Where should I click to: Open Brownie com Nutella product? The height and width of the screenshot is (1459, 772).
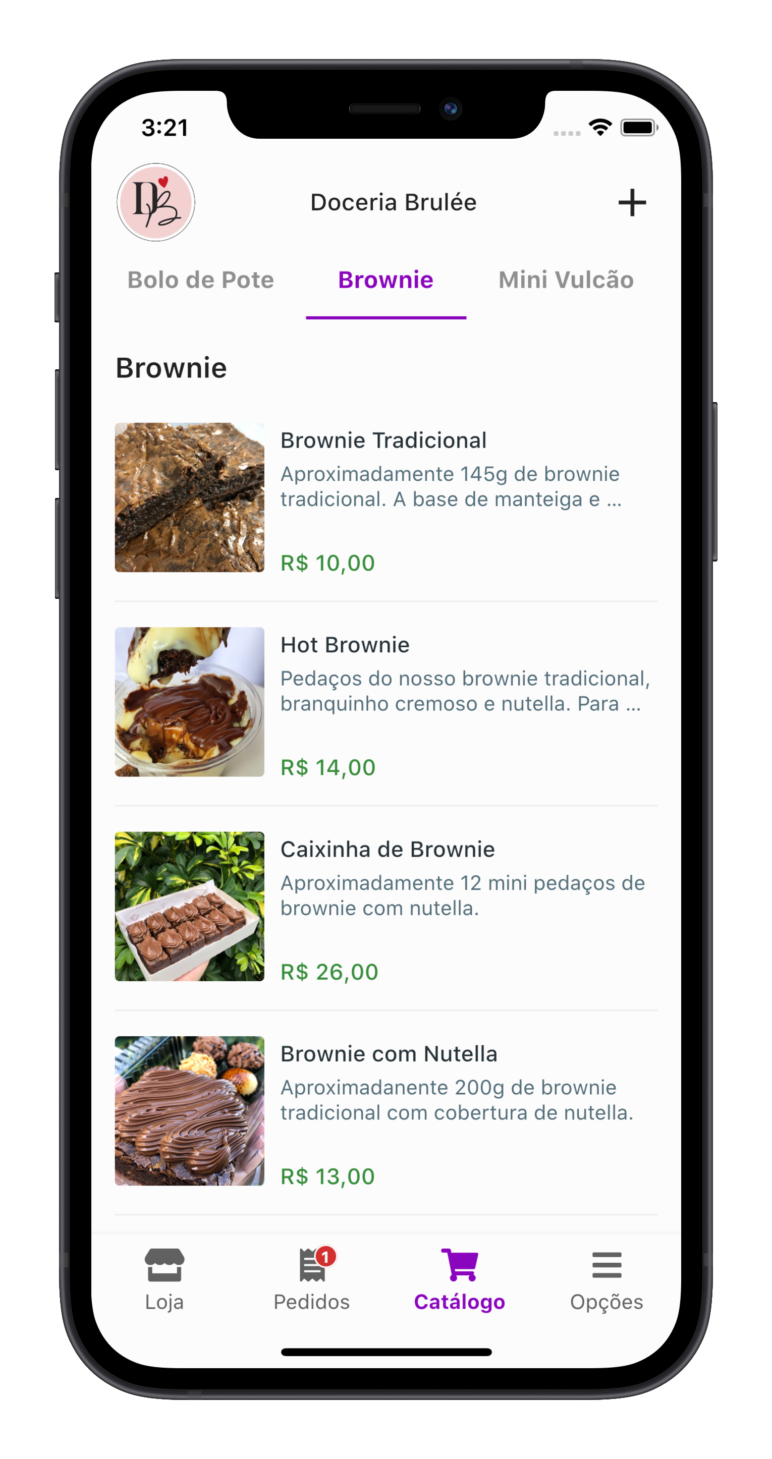tap(386, 1112)
